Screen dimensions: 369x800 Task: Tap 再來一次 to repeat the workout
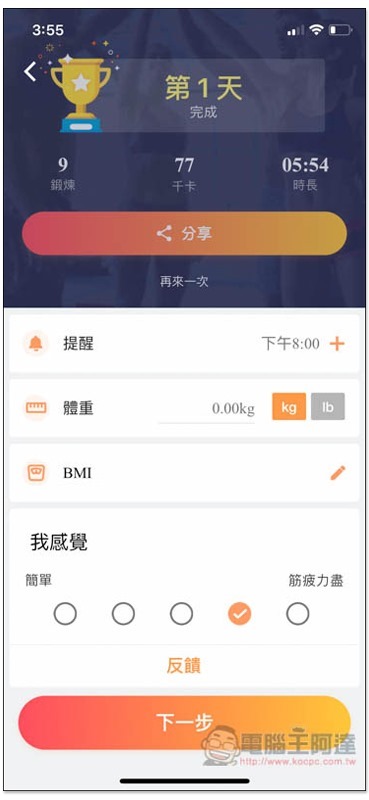tap(184, 281)
